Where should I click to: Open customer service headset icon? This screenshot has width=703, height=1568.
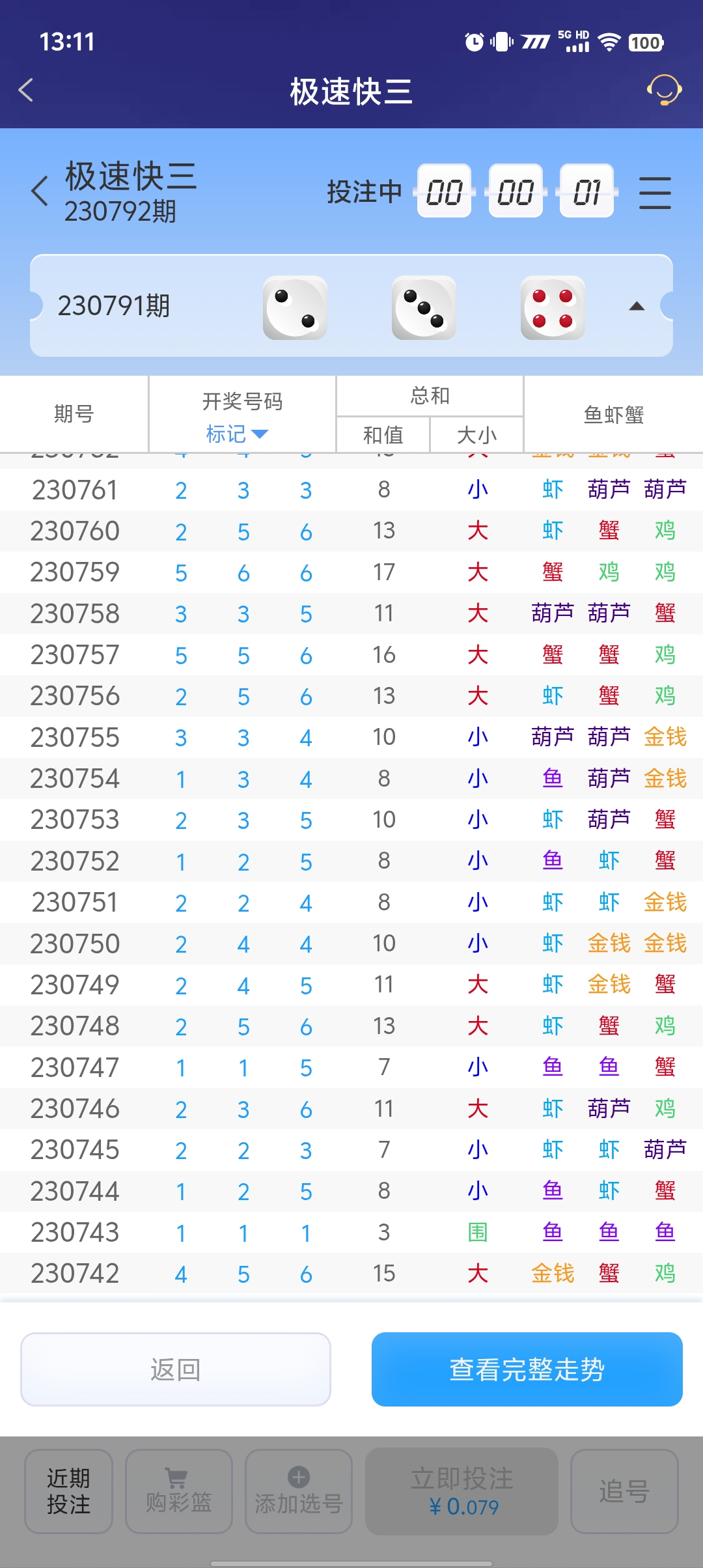coord(663,91)
